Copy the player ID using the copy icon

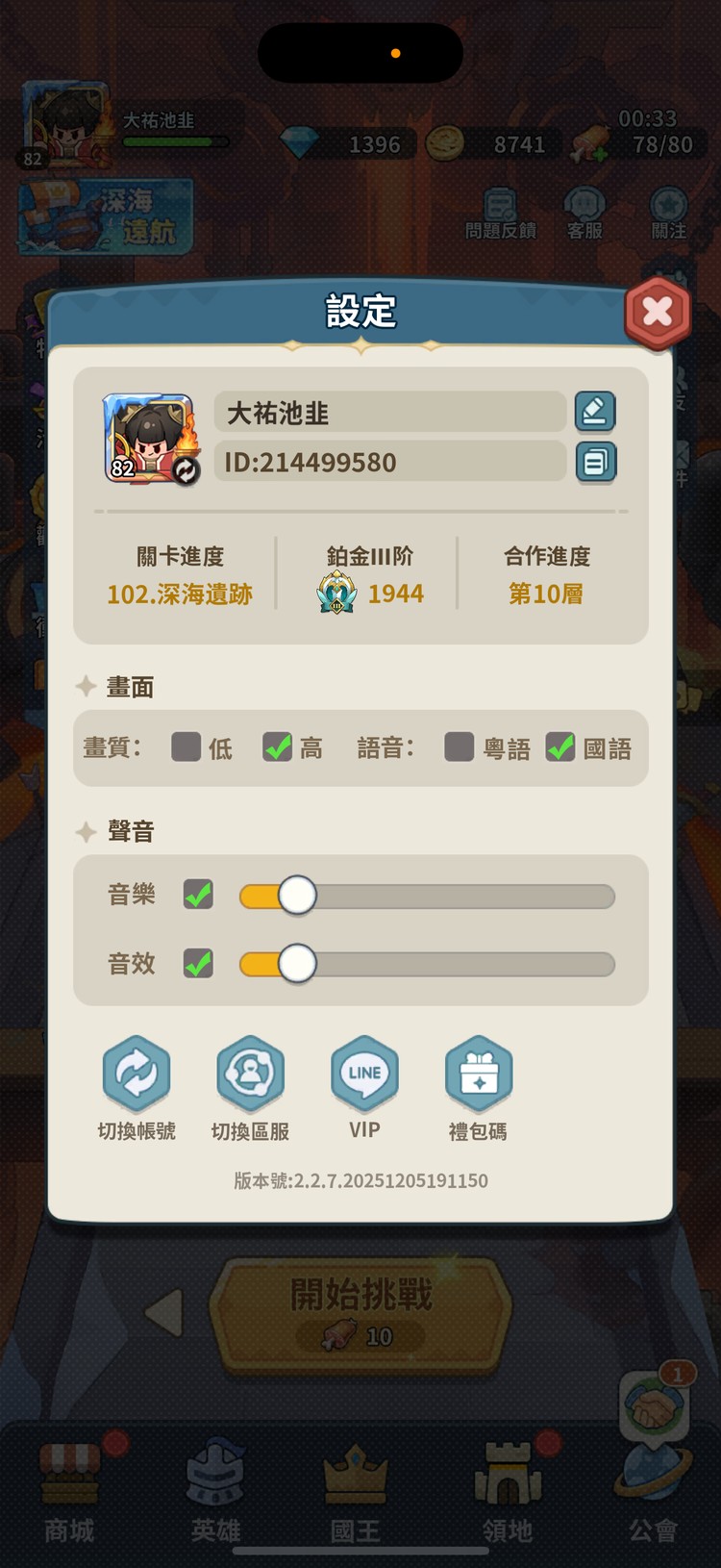[595, 463]
